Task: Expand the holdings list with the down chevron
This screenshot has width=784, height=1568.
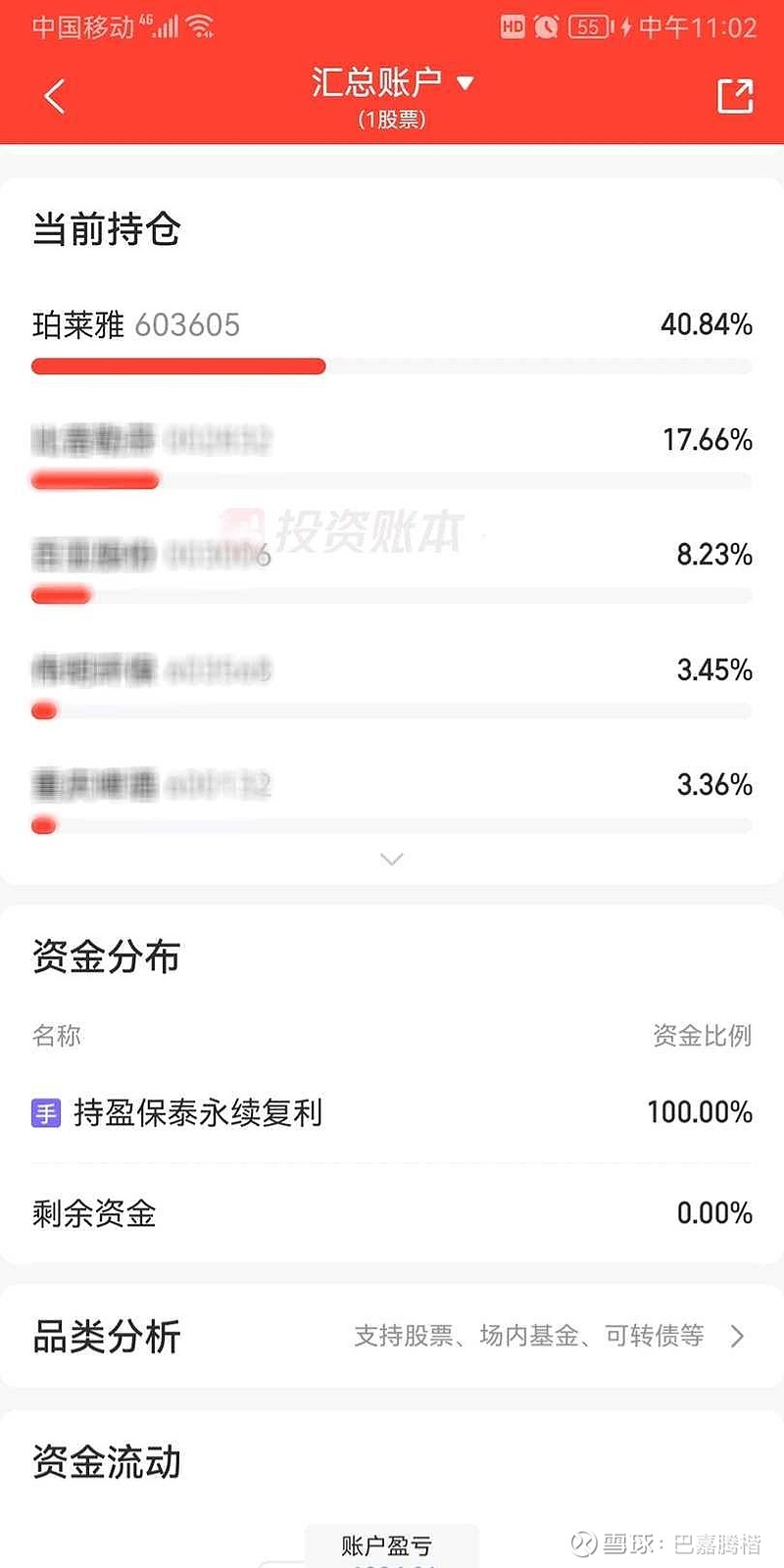Action: (x=392, y=858)
